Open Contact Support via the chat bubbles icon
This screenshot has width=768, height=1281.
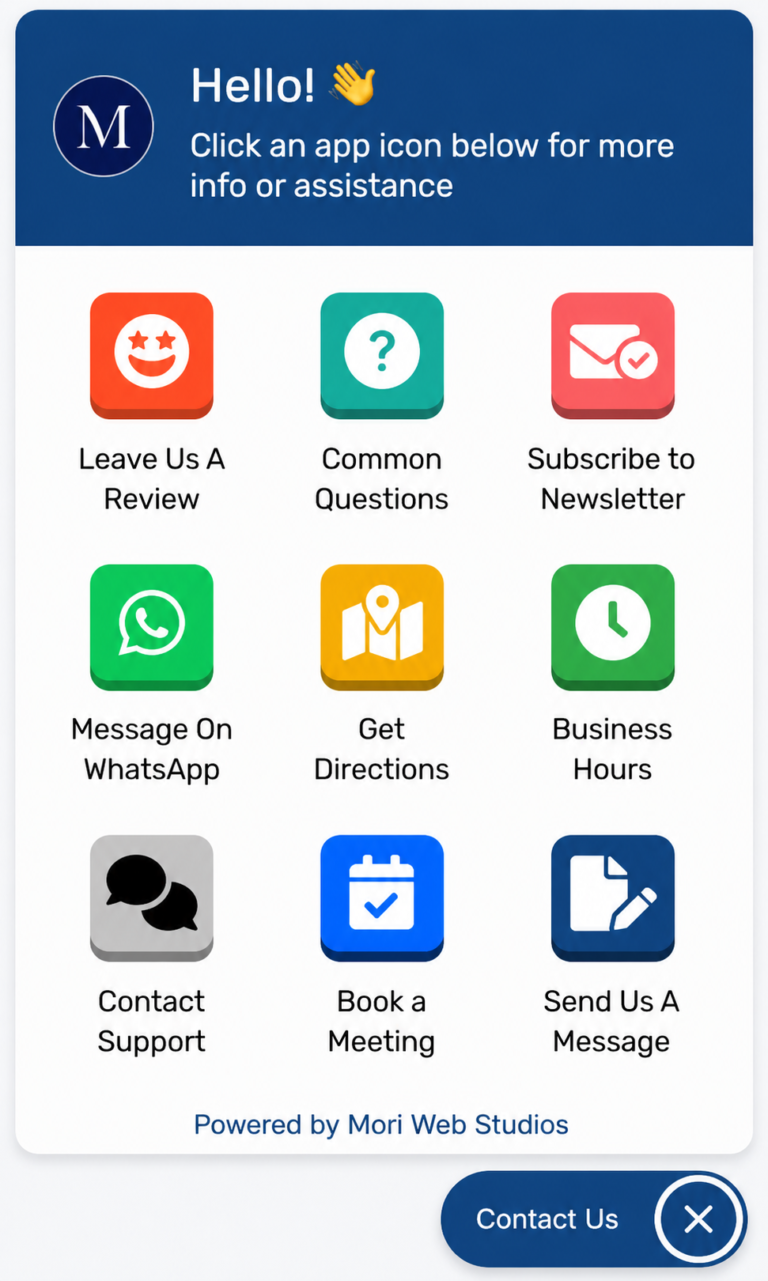click(151, 898)
